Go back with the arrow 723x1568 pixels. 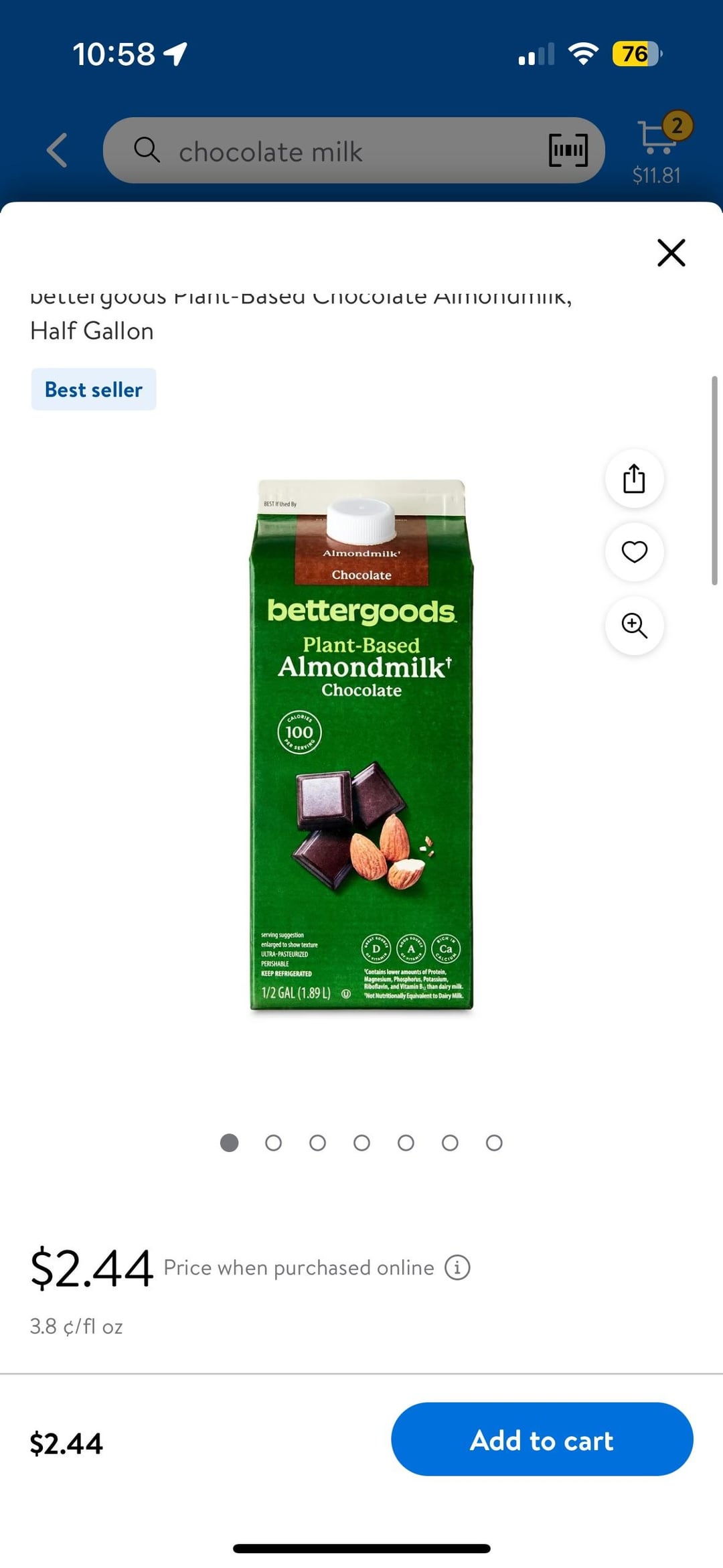coord(58,150)
